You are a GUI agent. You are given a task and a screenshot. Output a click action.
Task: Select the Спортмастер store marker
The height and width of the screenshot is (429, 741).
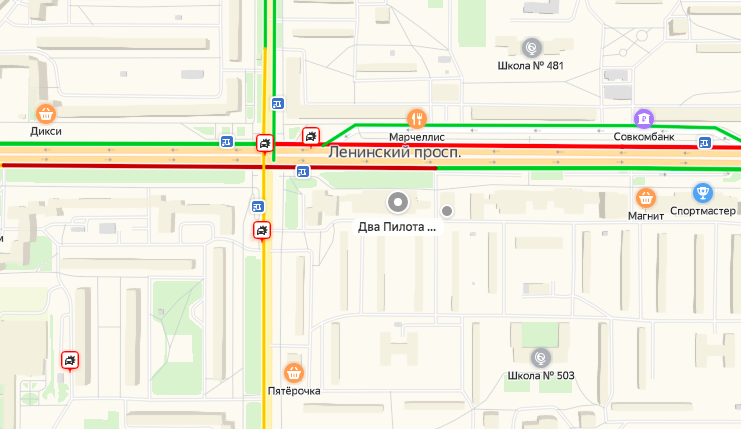tap(703, 192)
